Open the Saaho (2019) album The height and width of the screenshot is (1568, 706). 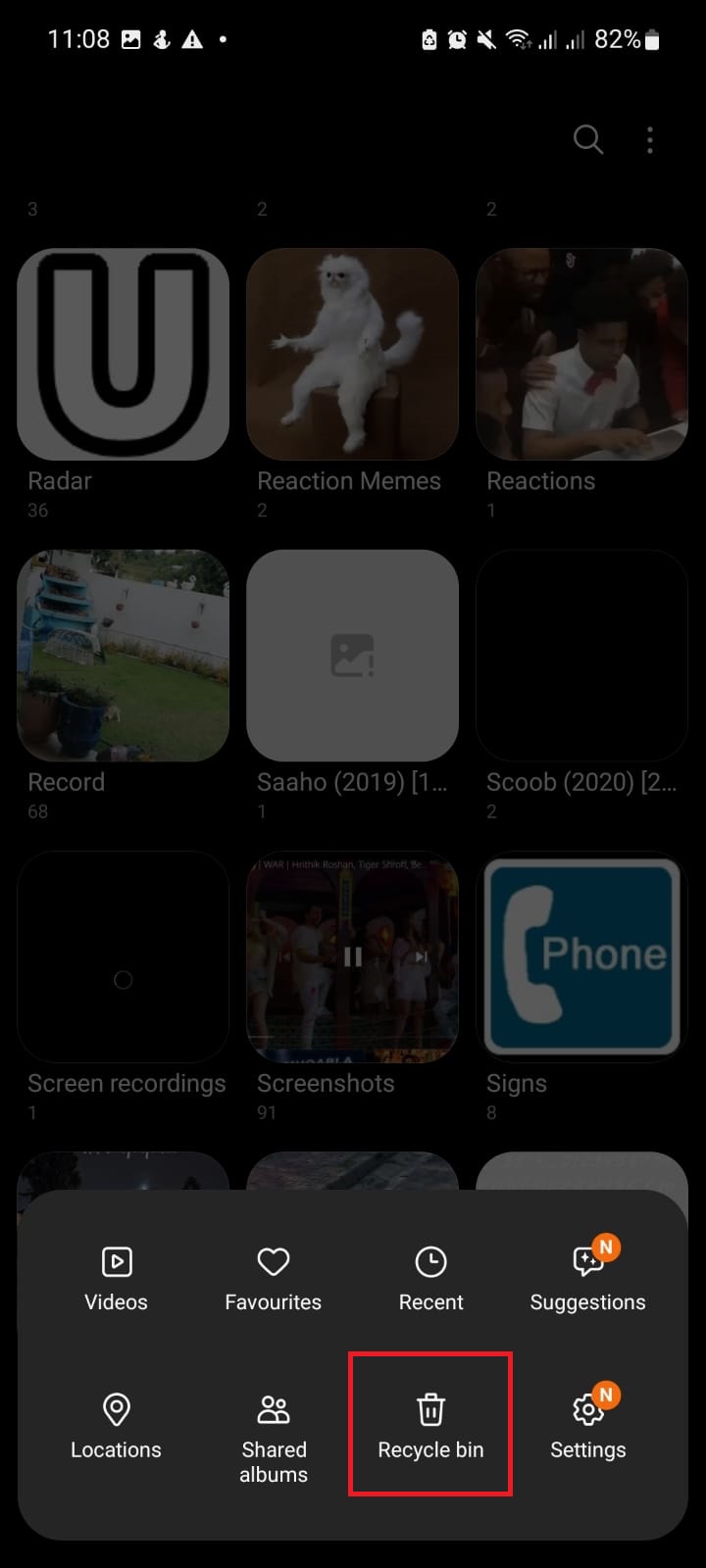[x=353, y=656]
